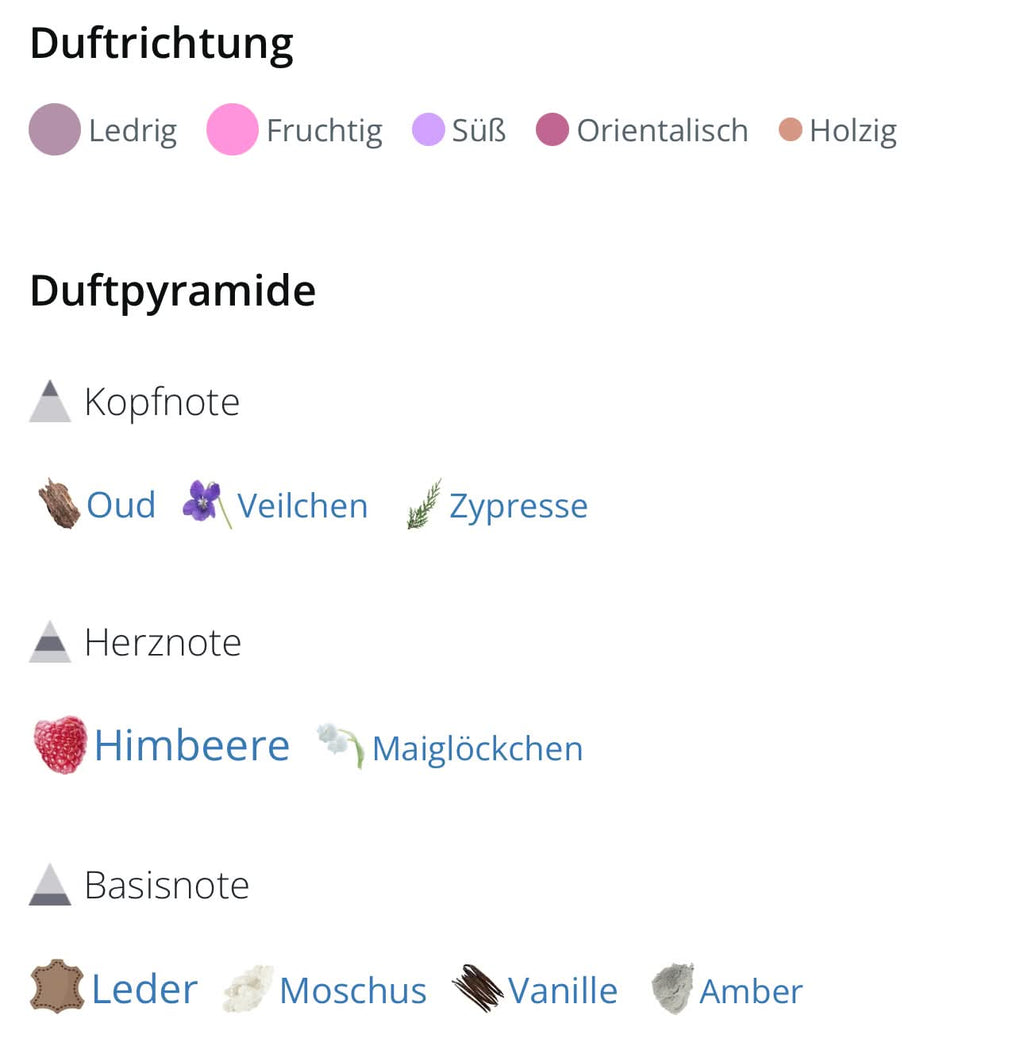Open the Oud fragrance note
Screen dimensions: 1024x1050
tap(121, 506)
